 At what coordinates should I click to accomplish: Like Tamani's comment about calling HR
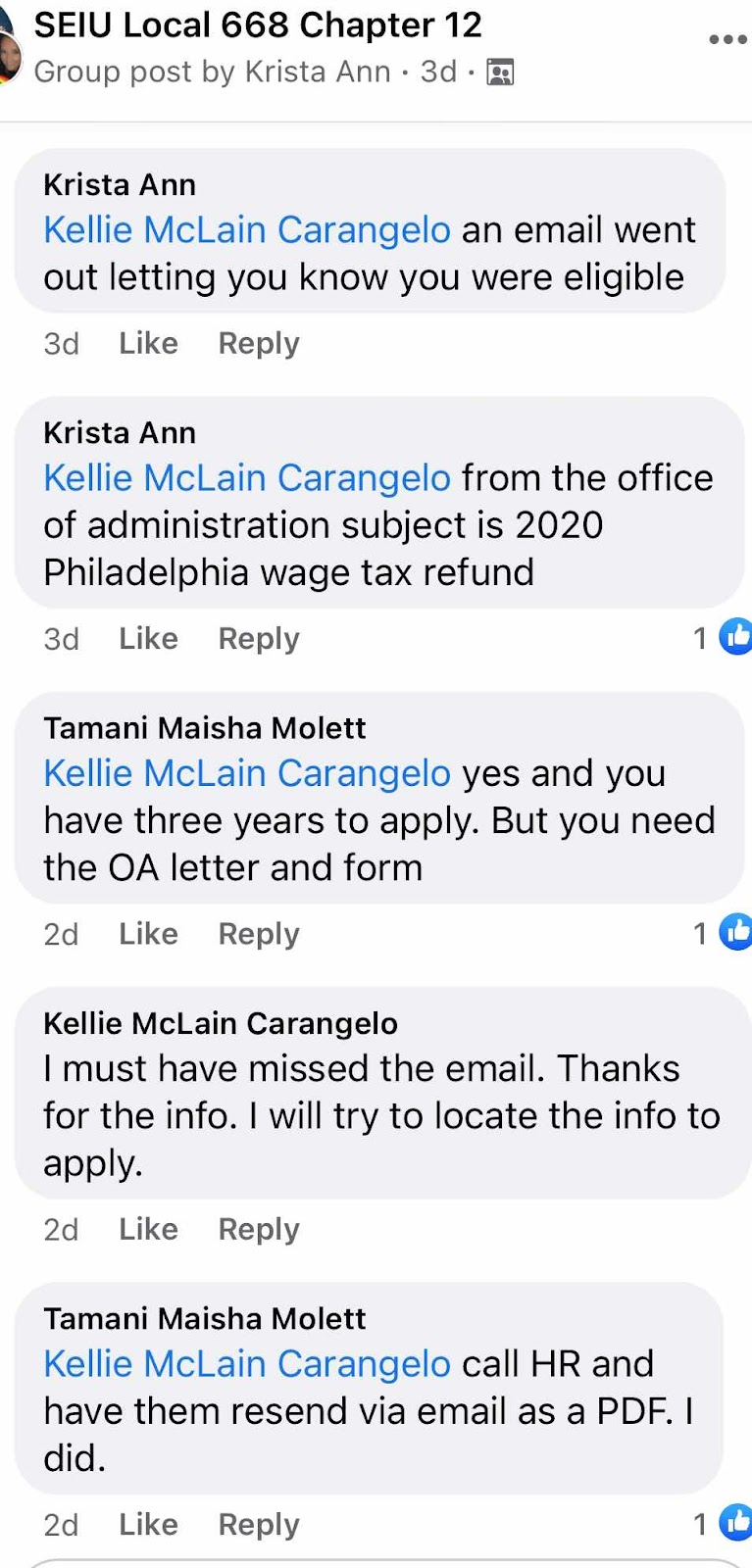(148, 1524)
